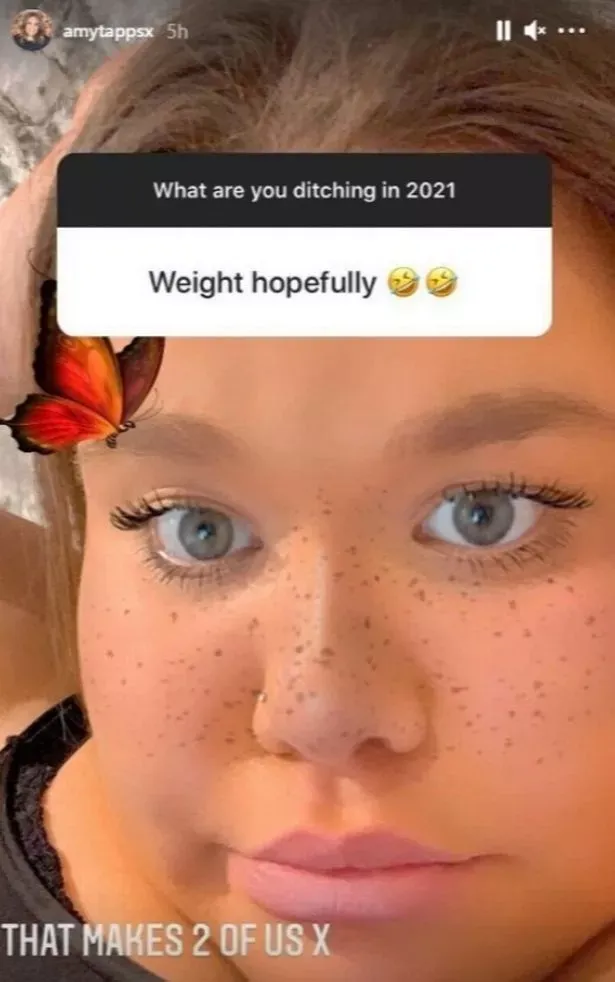This screenshot has width=615, height=982.
Task: Unmute the story audio
Action: [x=535, y=31]
